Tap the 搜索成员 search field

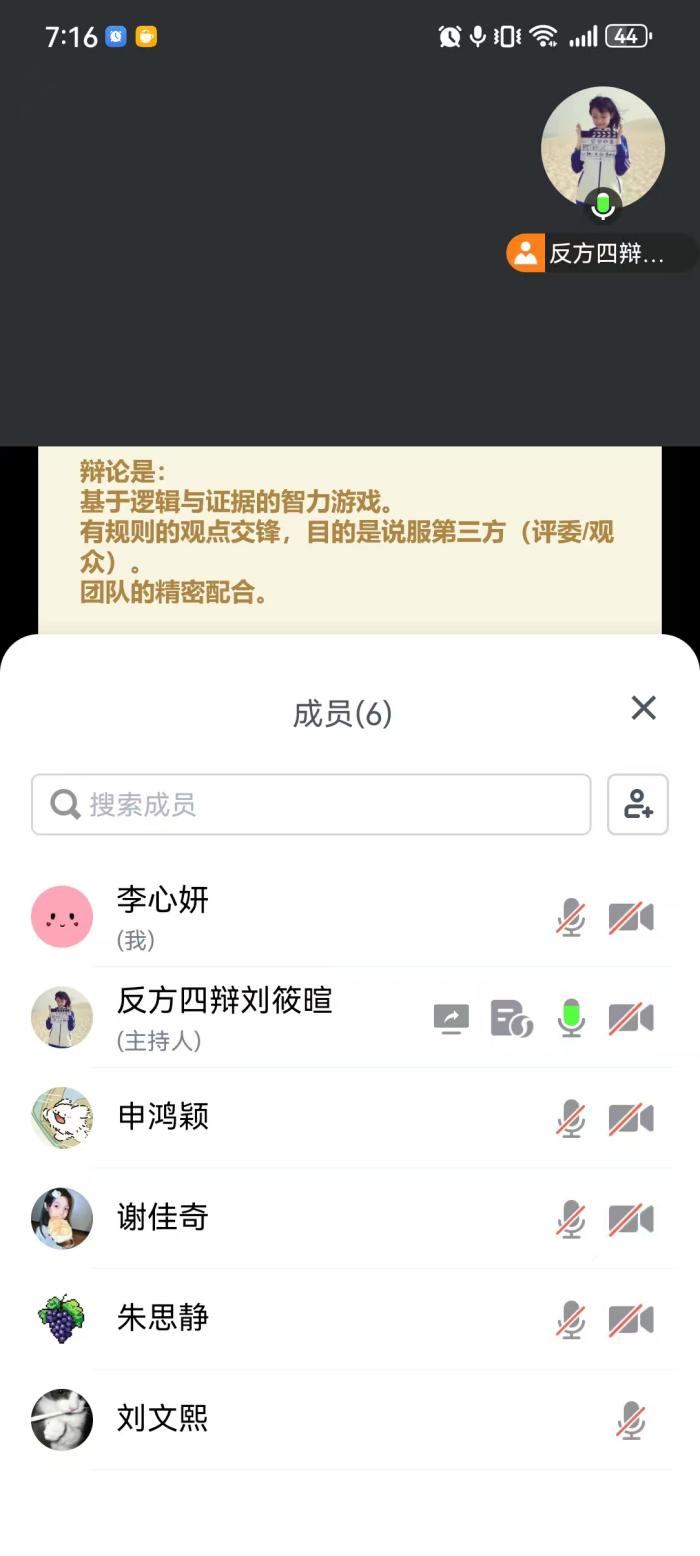(x=311, y=804)
